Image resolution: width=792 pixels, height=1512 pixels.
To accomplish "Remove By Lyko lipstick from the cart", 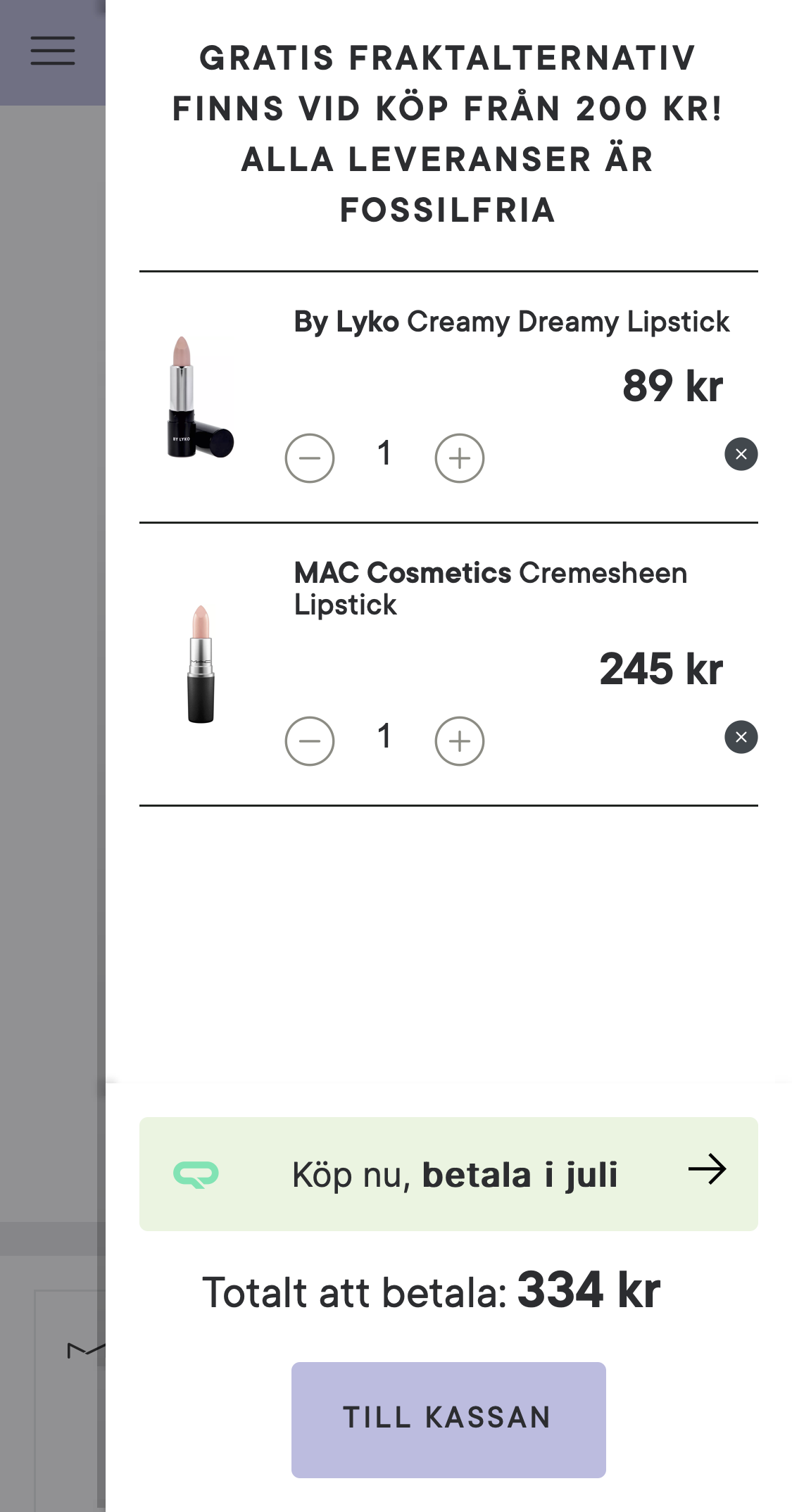I will 741,454.
